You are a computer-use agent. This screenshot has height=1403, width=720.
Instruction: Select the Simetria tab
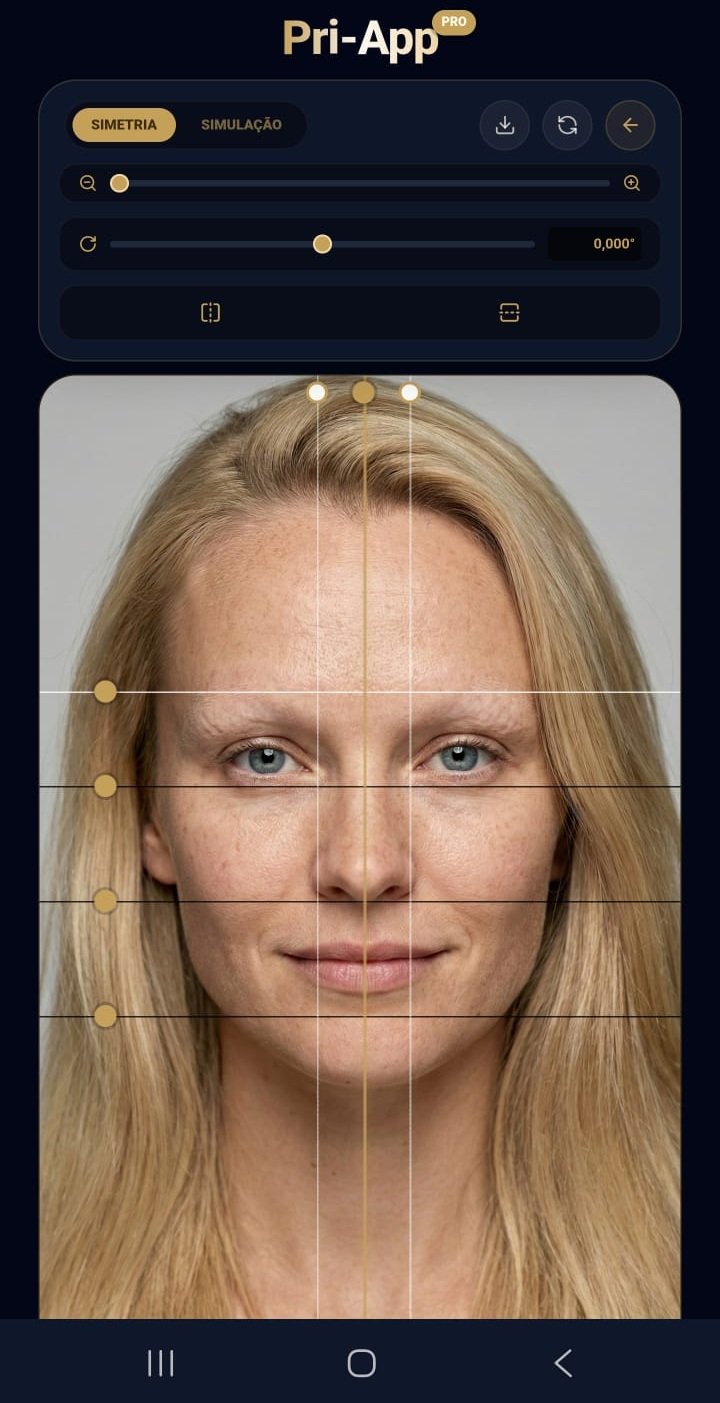pos(124,125)
